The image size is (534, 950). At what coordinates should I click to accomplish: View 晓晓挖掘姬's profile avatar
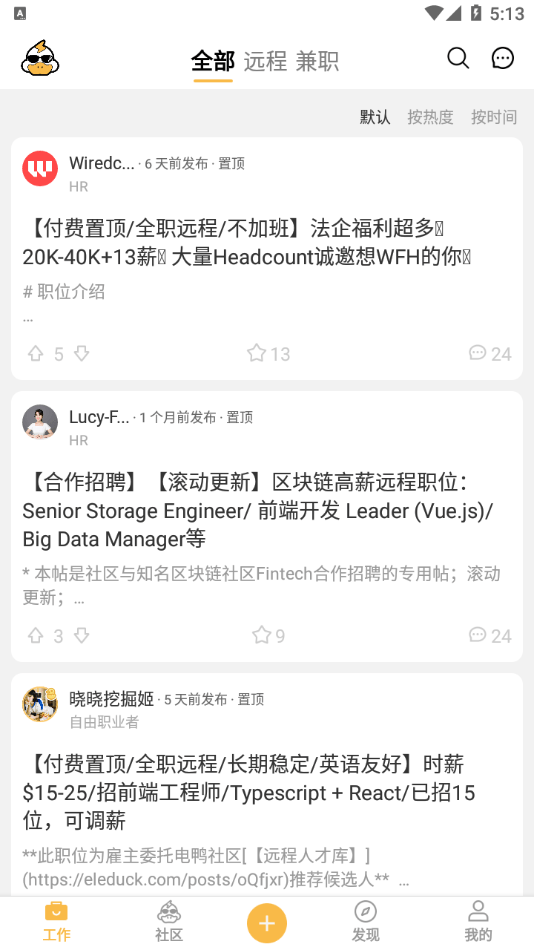[x=40, y=704]
